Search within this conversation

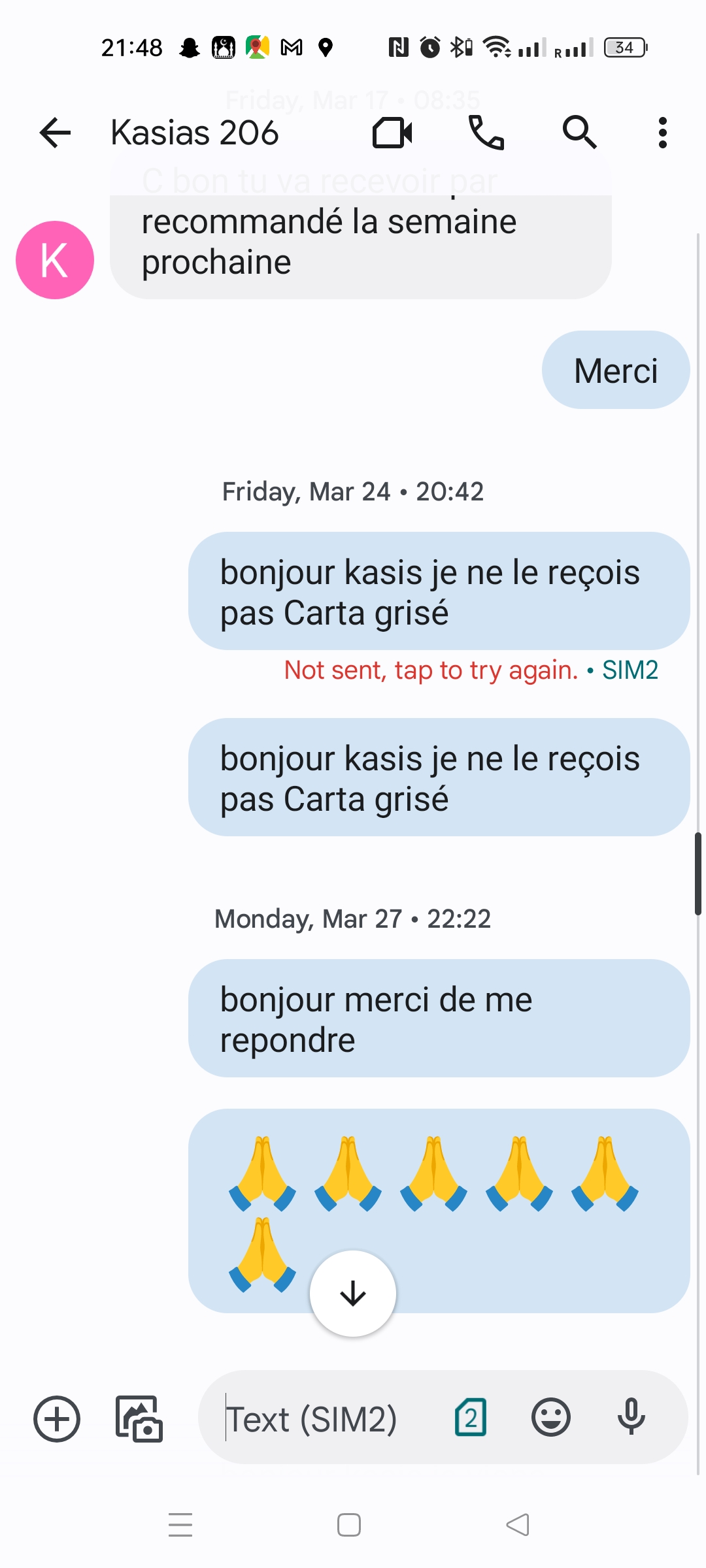point(580,133)
